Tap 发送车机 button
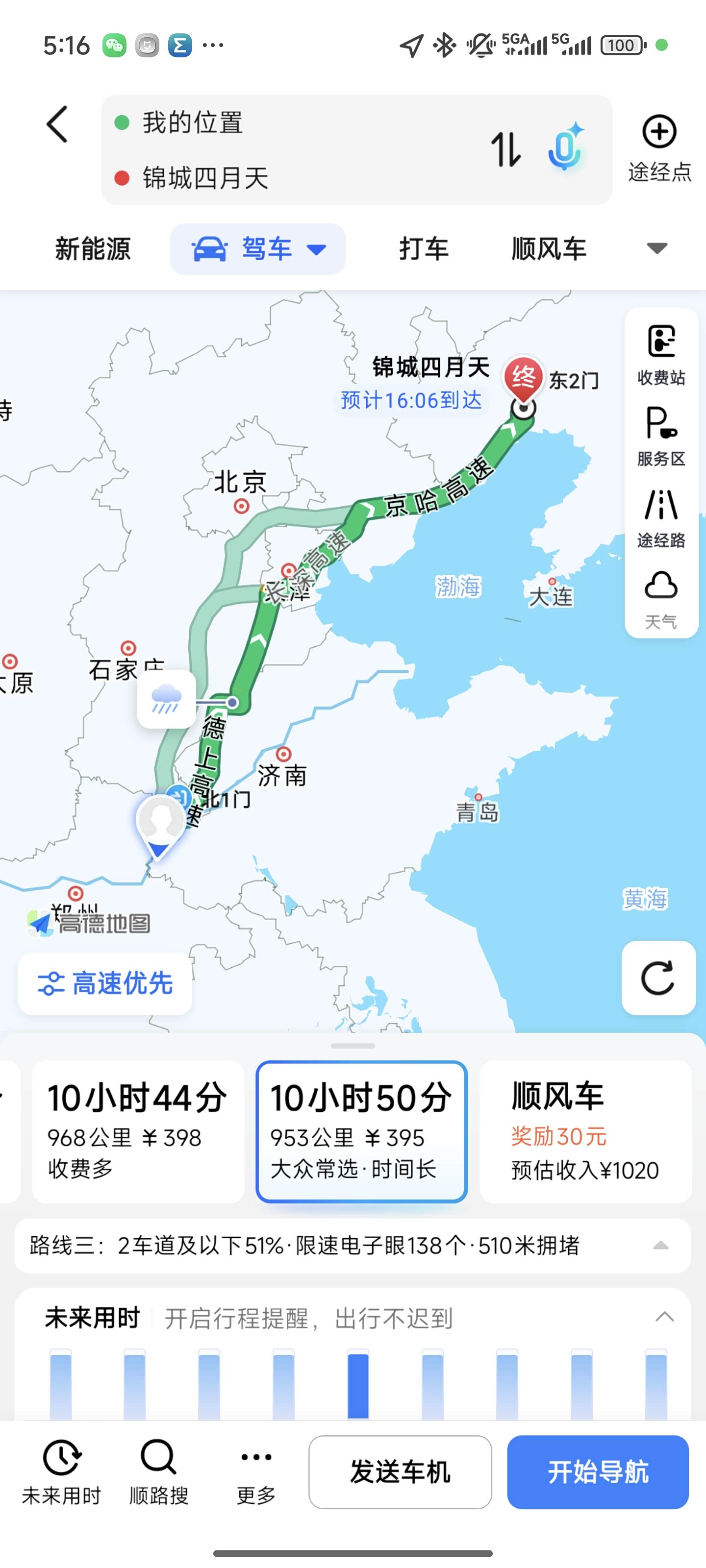 point(400,1472)
